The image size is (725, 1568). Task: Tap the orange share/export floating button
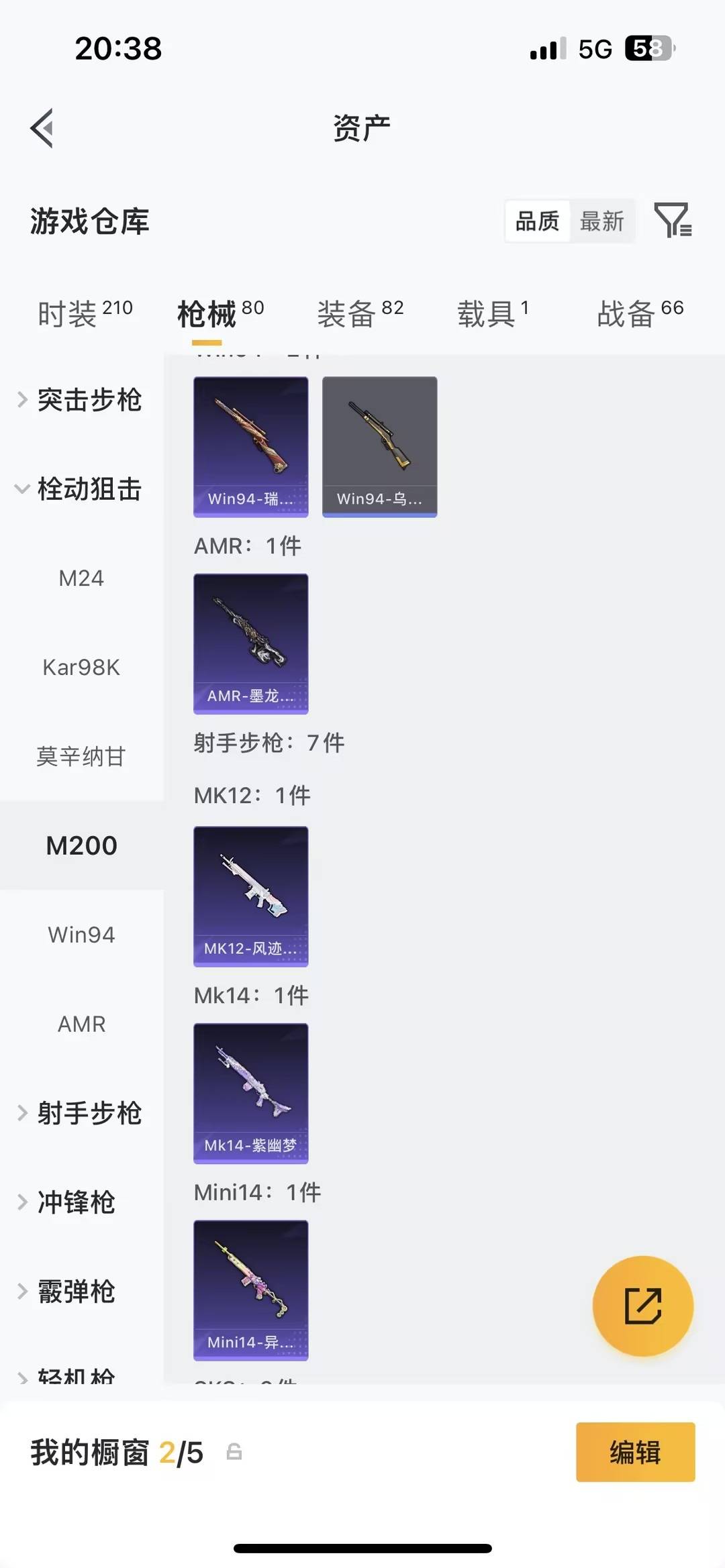tap(642, 1304)
